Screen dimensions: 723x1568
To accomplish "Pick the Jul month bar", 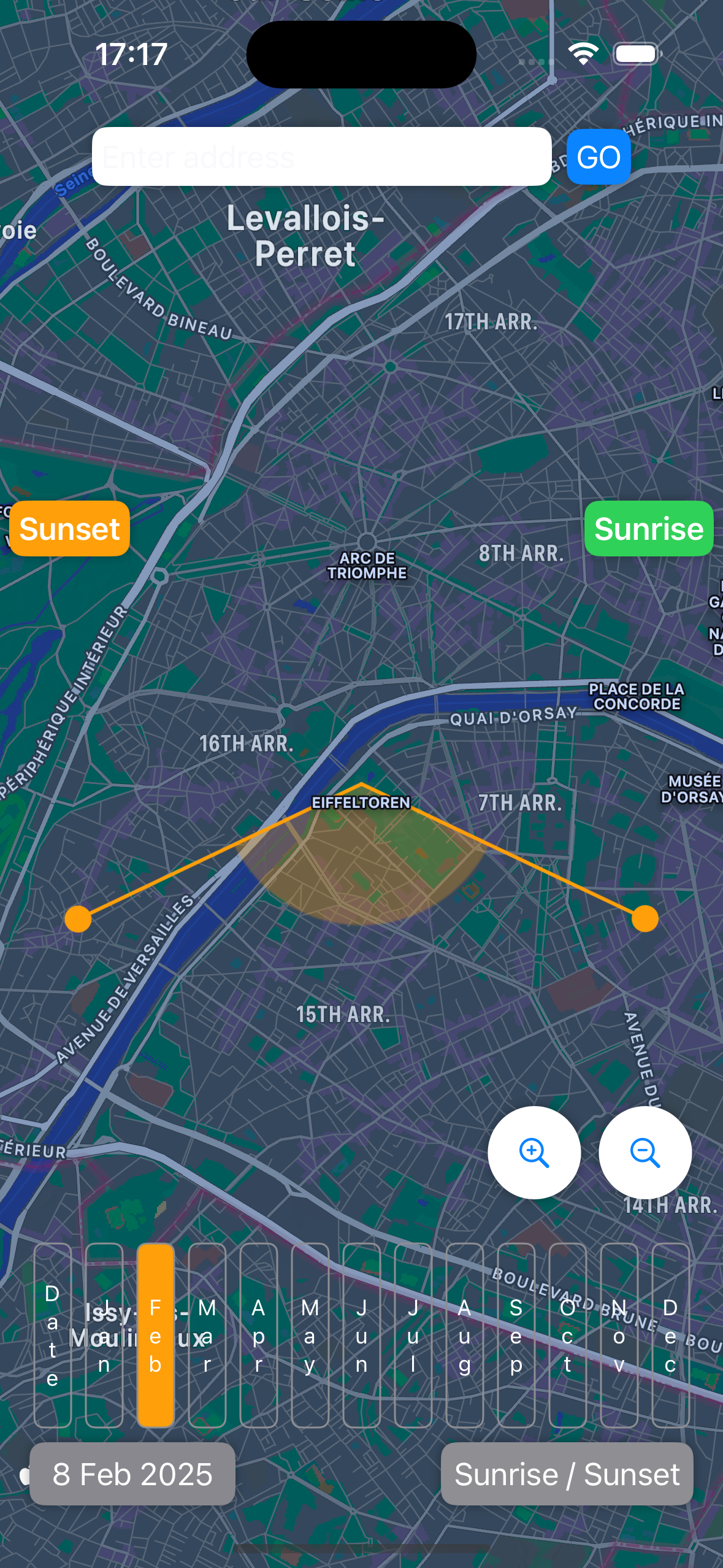I will click(413, 1335).
